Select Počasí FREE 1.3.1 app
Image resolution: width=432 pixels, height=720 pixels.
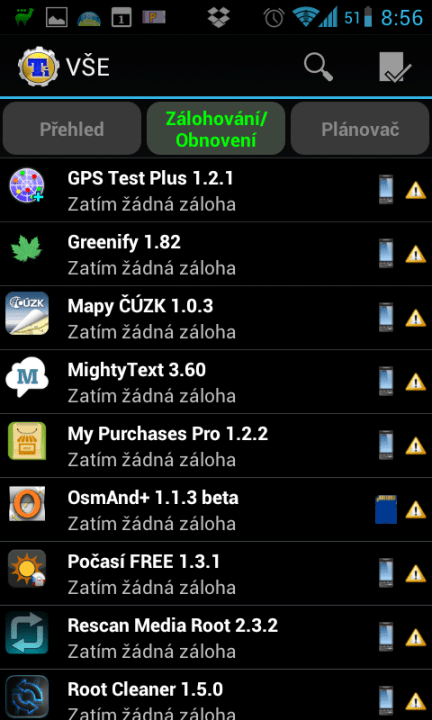pos(216,573)
